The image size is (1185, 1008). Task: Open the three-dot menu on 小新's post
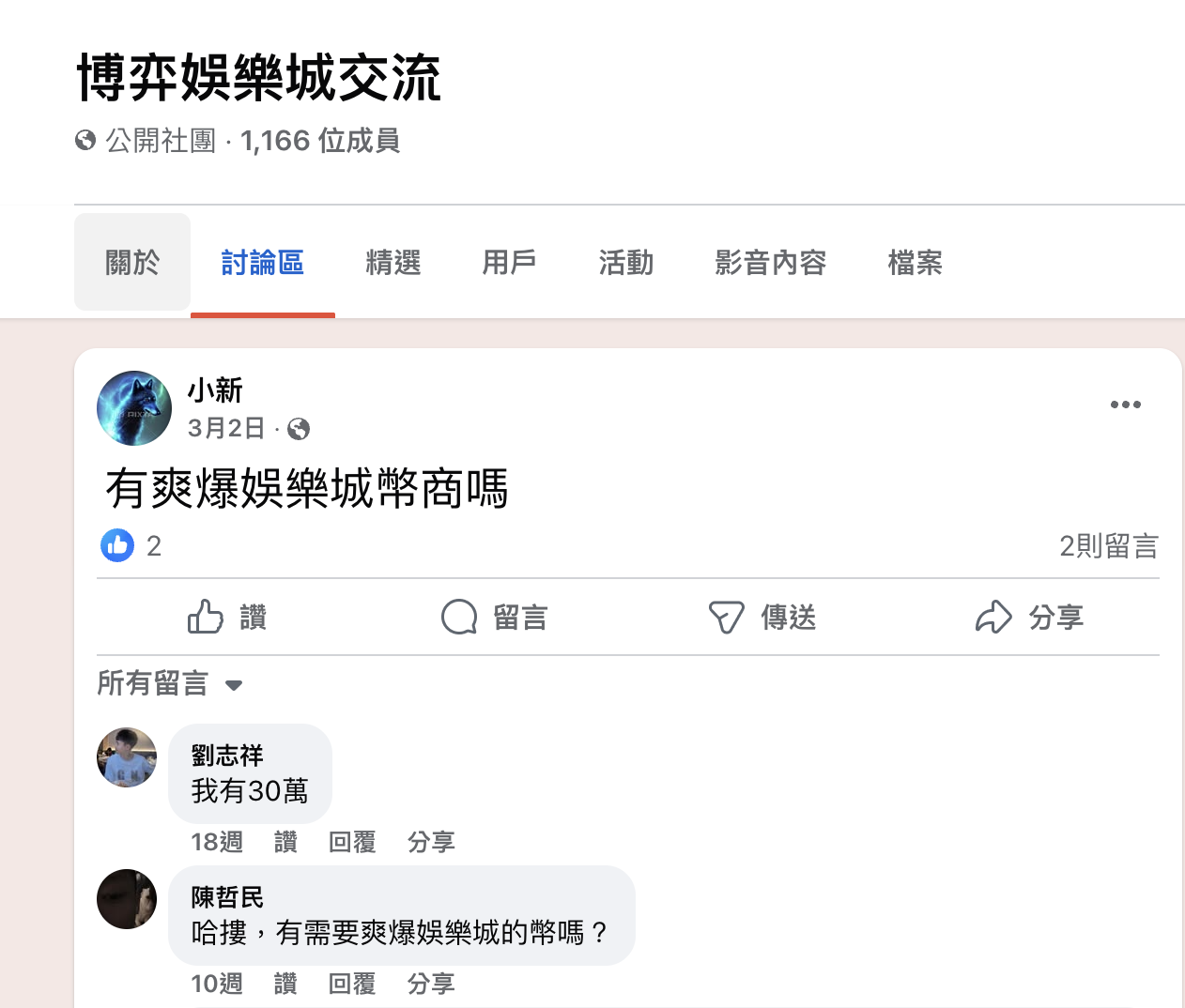coord(1125,405)
